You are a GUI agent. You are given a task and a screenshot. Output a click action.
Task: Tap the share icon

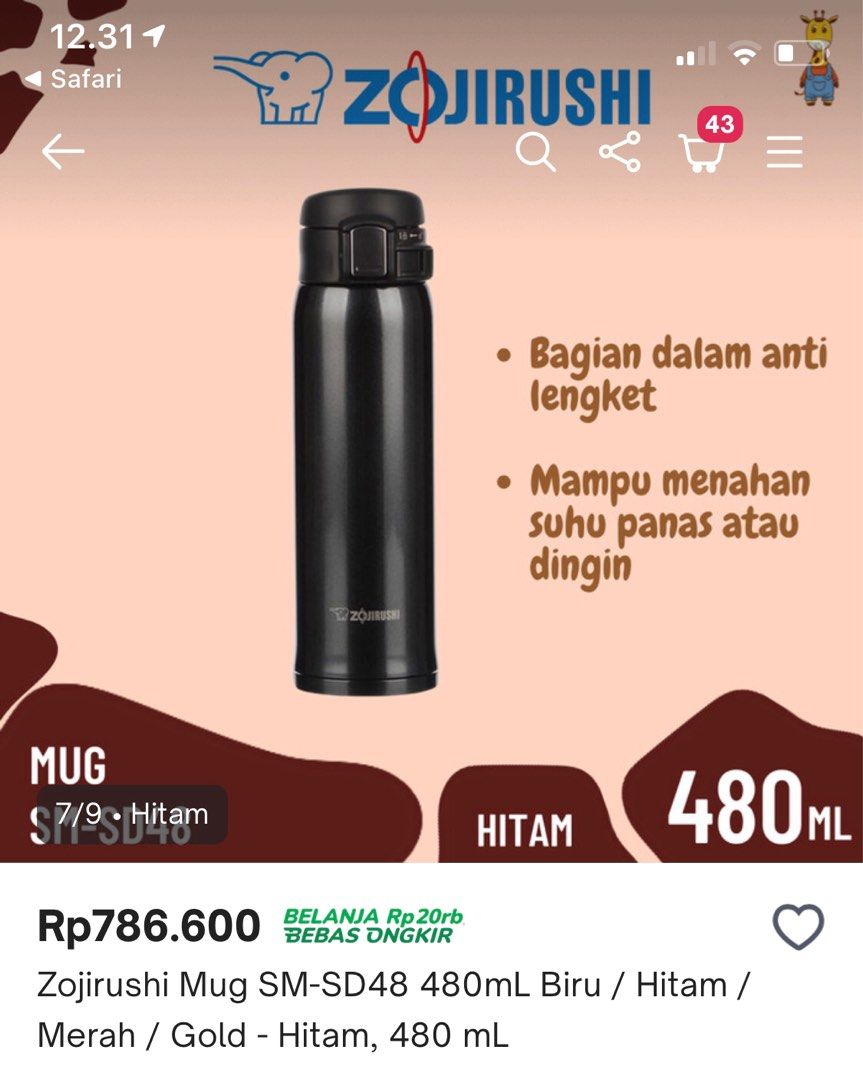(x=622, y=151)
